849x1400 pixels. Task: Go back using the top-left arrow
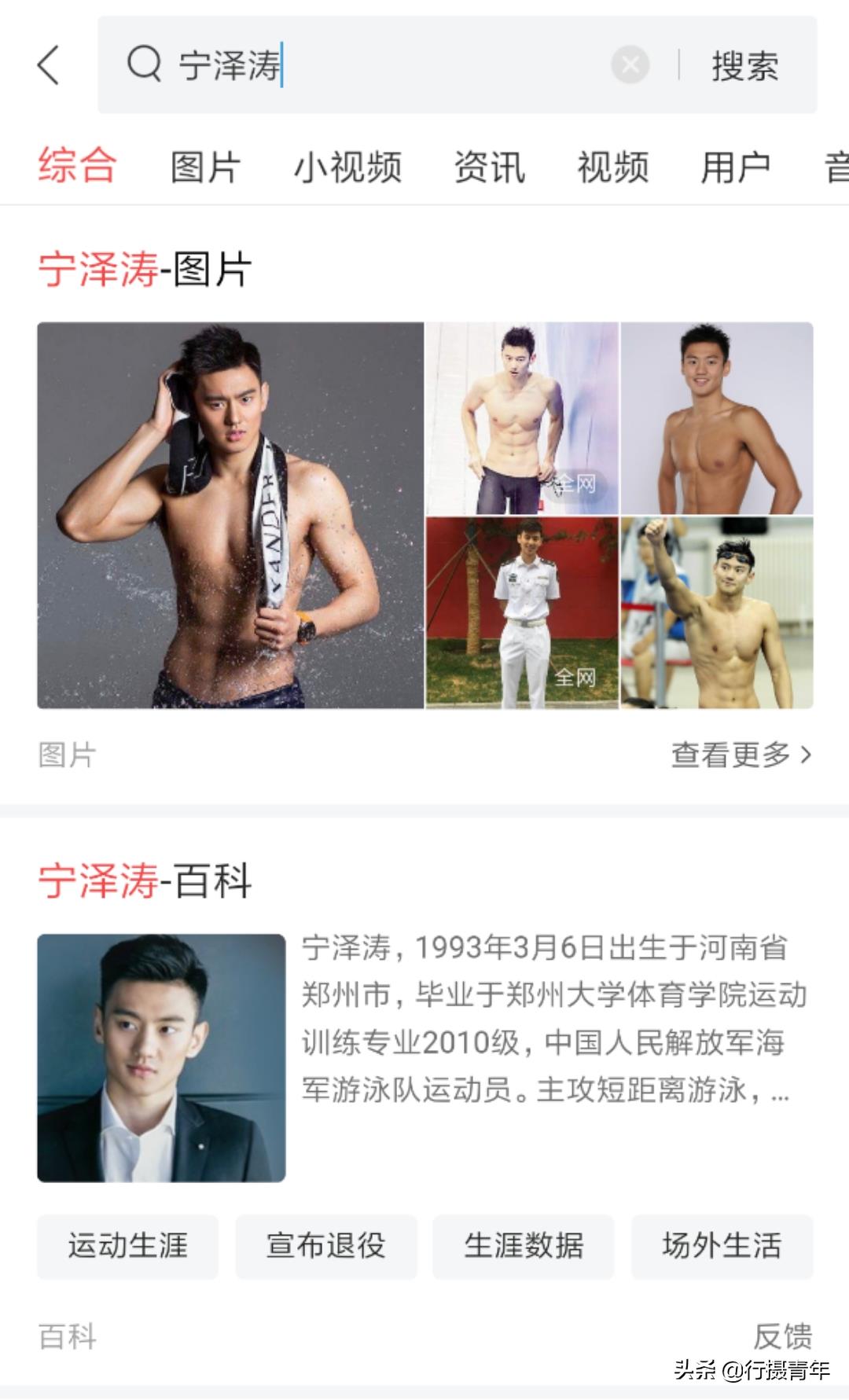click(49, 64)
